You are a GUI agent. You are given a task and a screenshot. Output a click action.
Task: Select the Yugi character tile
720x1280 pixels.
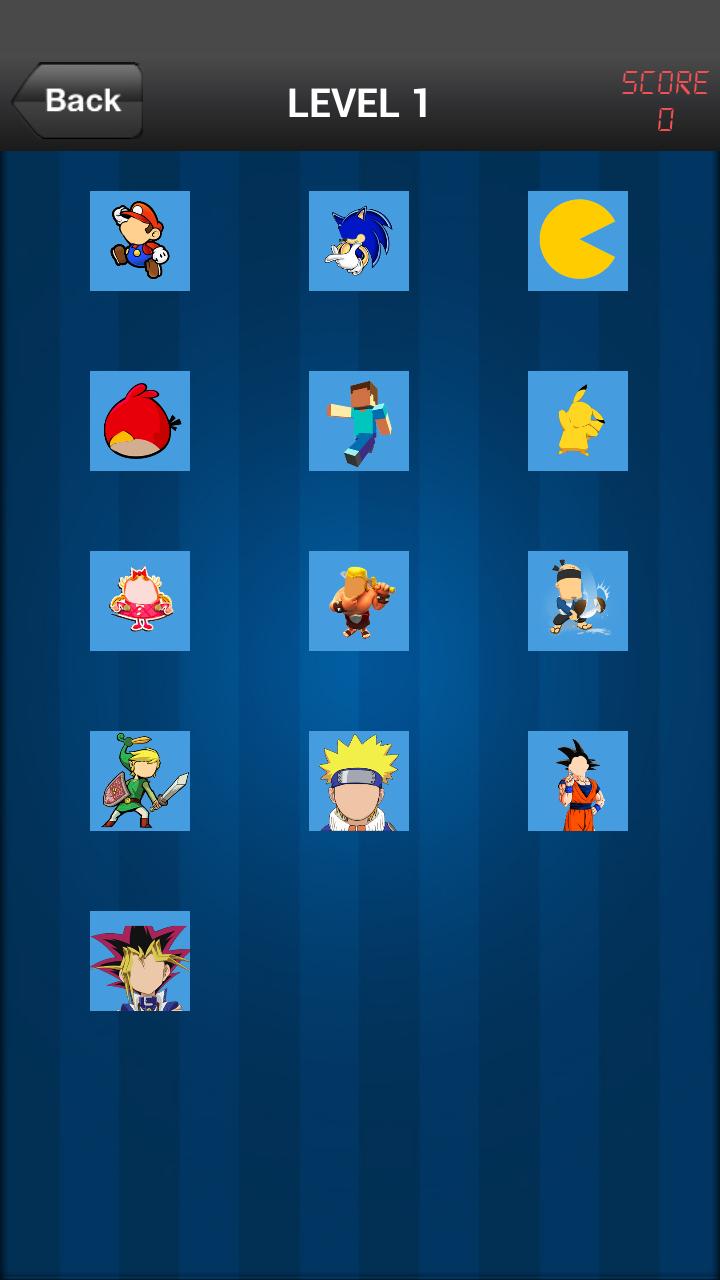140,962
